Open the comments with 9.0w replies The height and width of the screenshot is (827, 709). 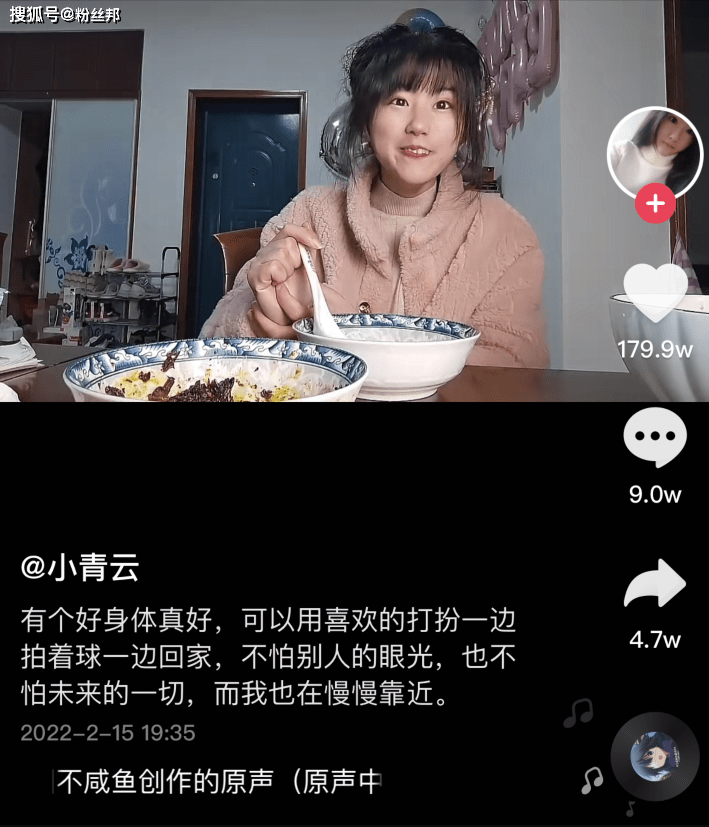[x=655, y=439]
